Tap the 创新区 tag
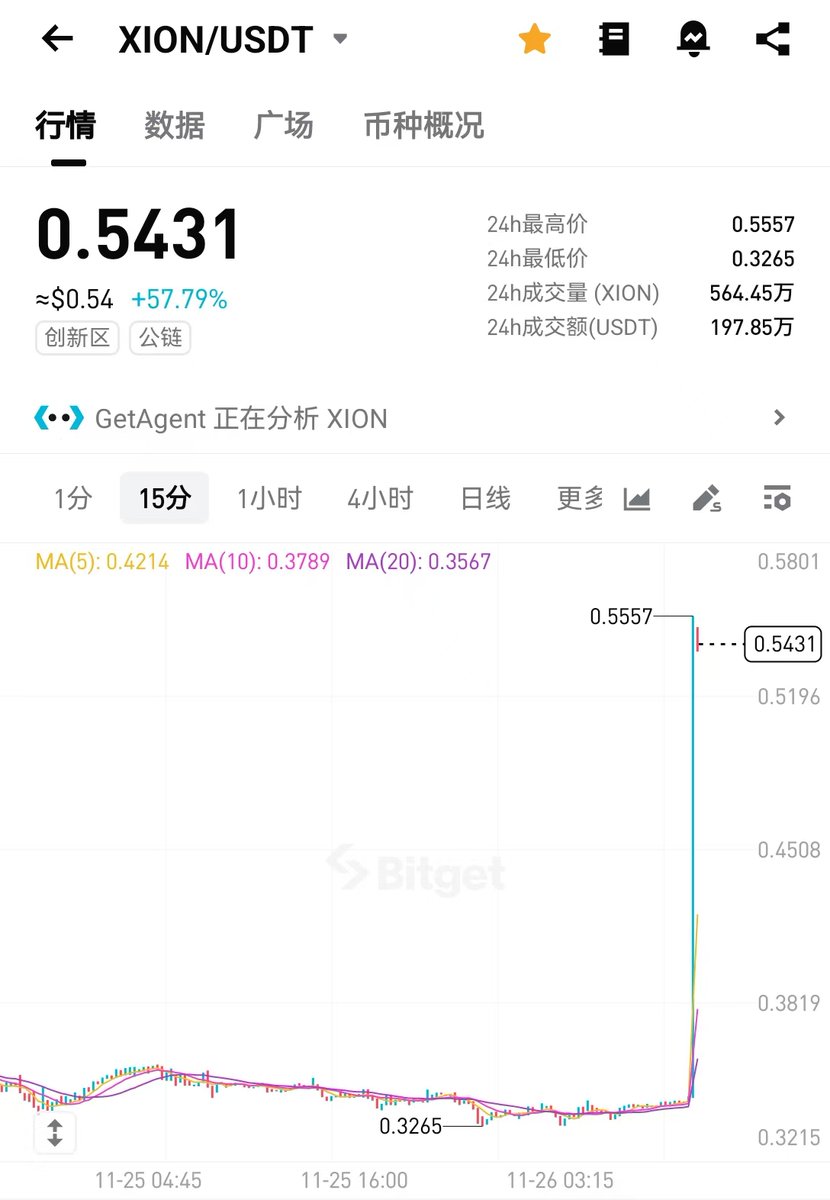 (77, 338)
